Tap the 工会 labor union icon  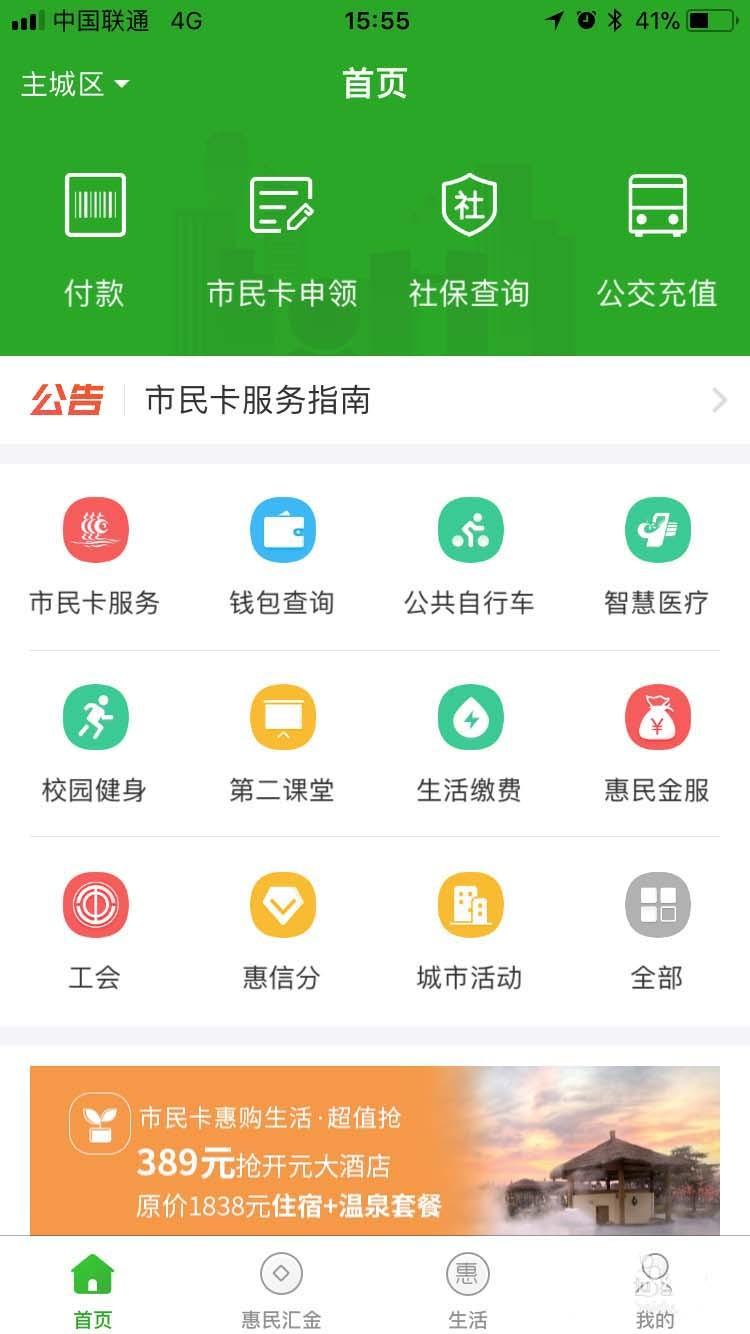[x=94, y=930]
